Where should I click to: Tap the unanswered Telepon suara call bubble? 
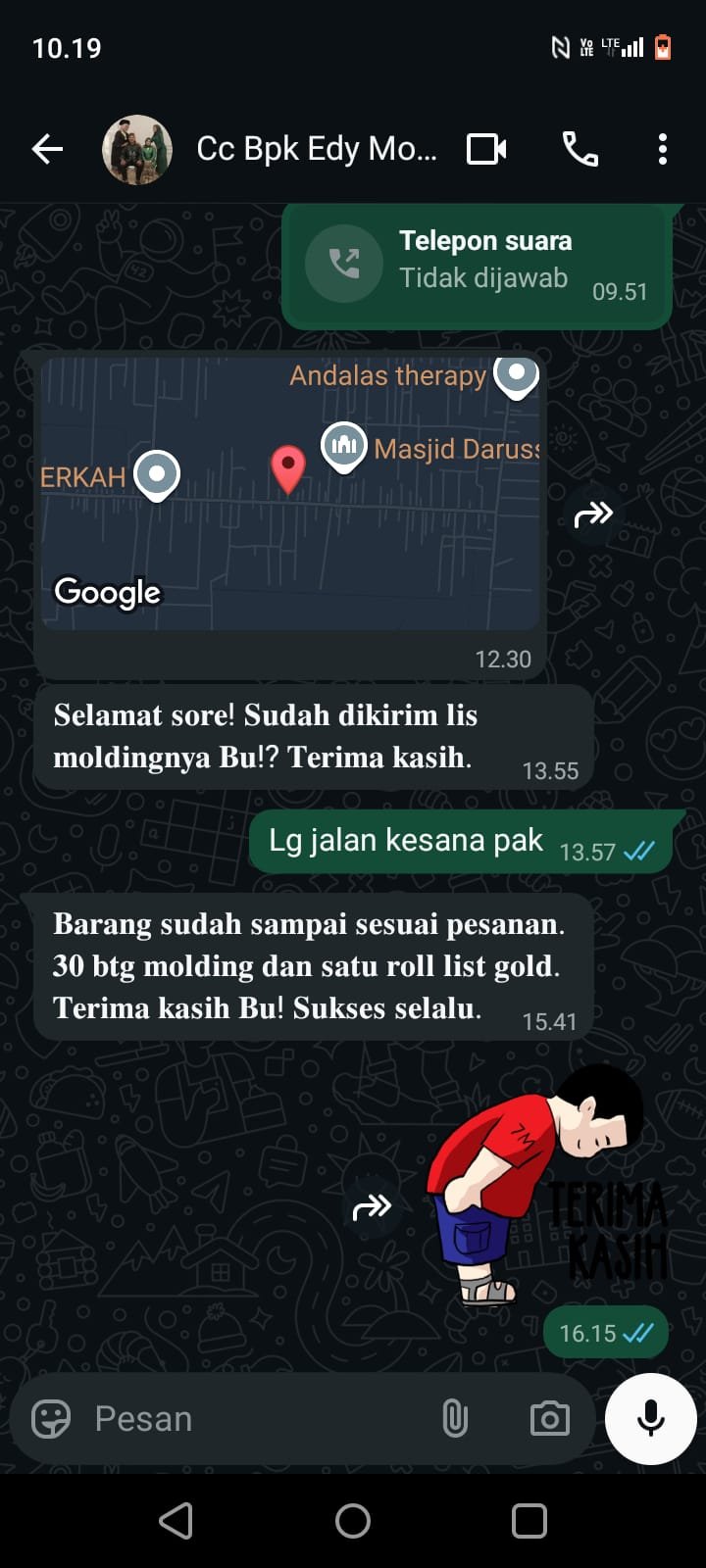pyautogui.click(x=477, y=263)
